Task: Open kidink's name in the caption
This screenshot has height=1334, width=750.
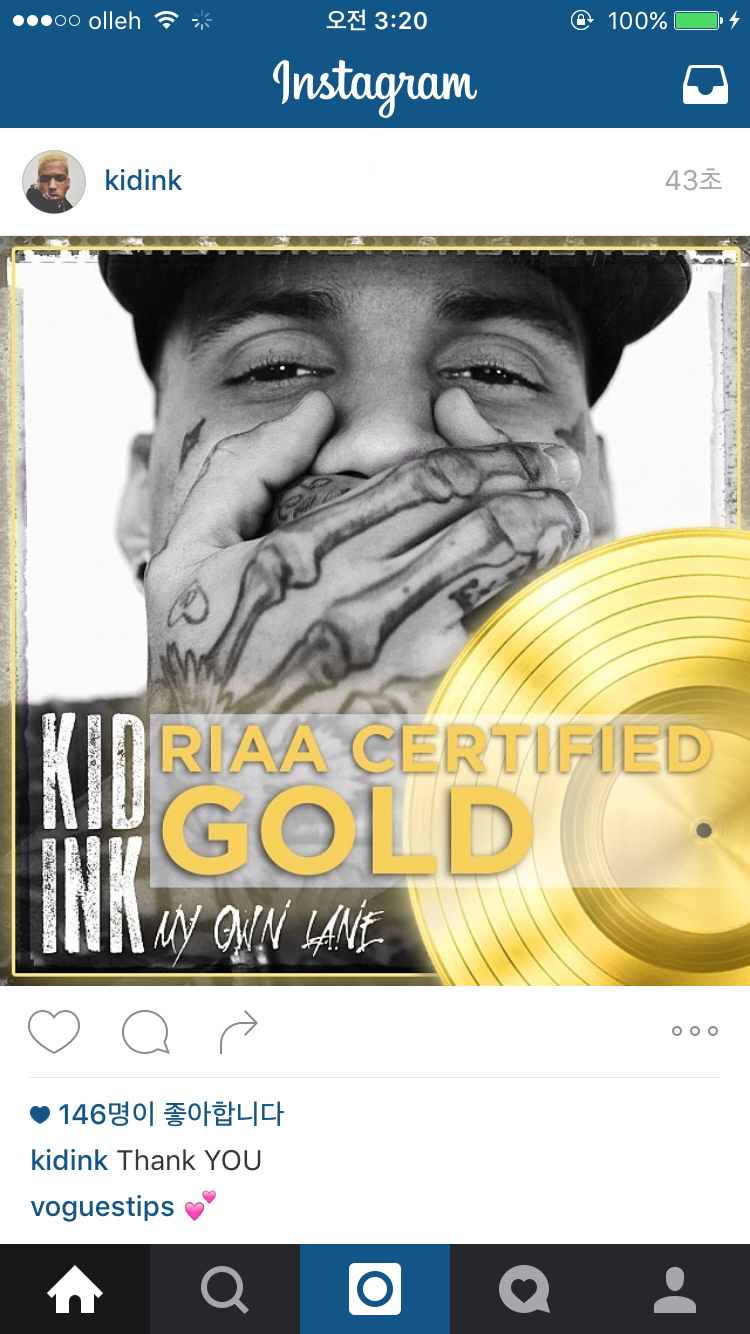Action: pyautogui.click(x=69, y=1160)
